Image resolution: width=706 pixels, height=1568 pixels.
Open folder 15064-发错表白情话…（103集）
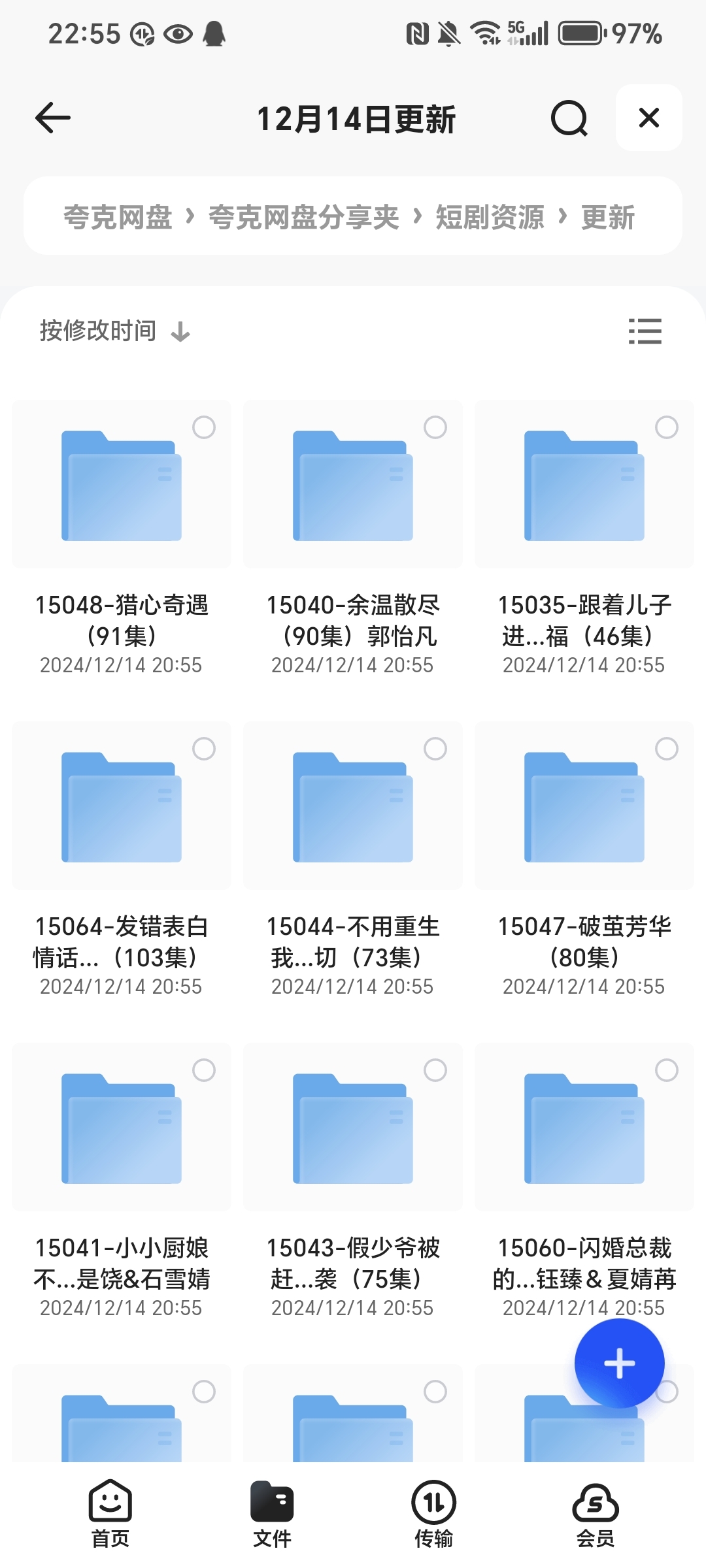[122, 858]
